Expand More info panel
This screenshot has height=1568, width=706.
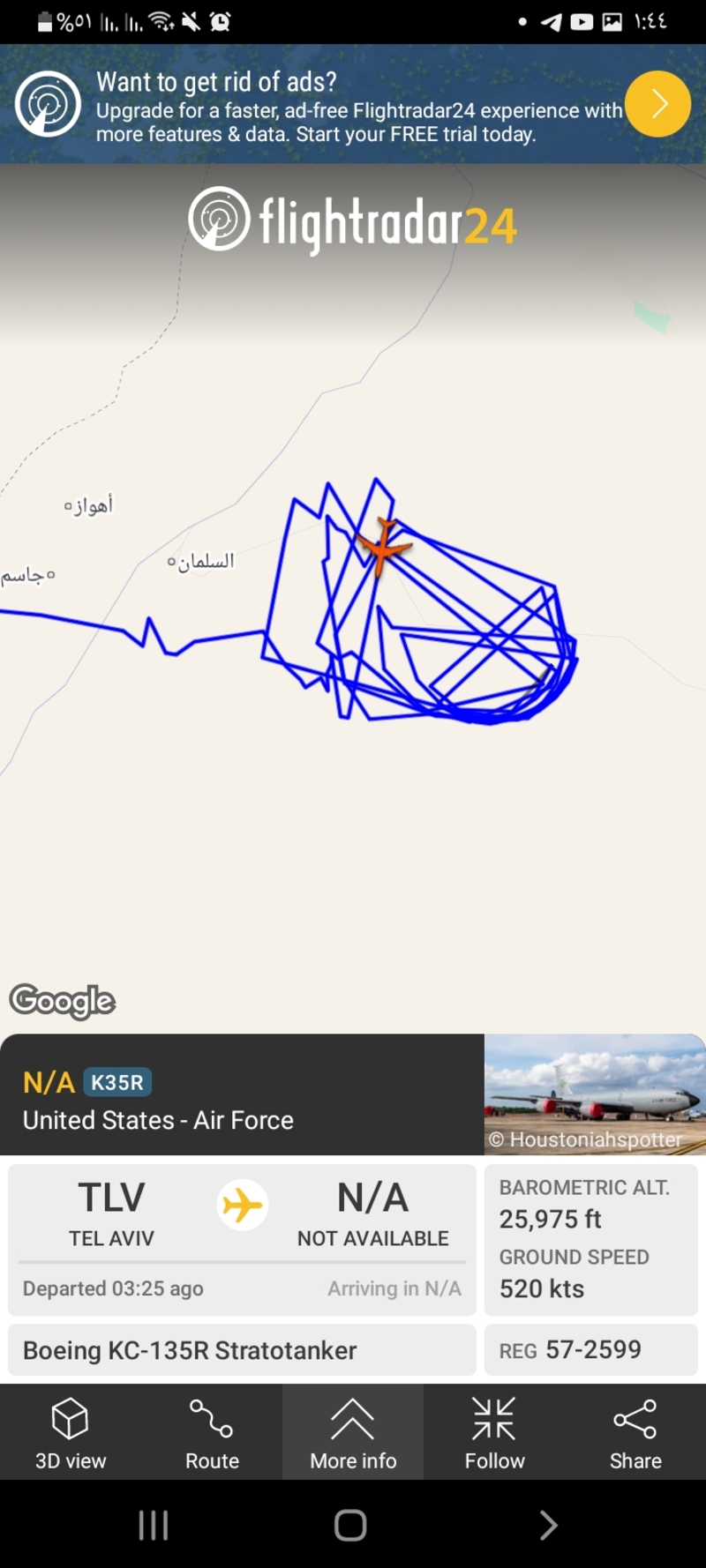[x=353, y=1432]
